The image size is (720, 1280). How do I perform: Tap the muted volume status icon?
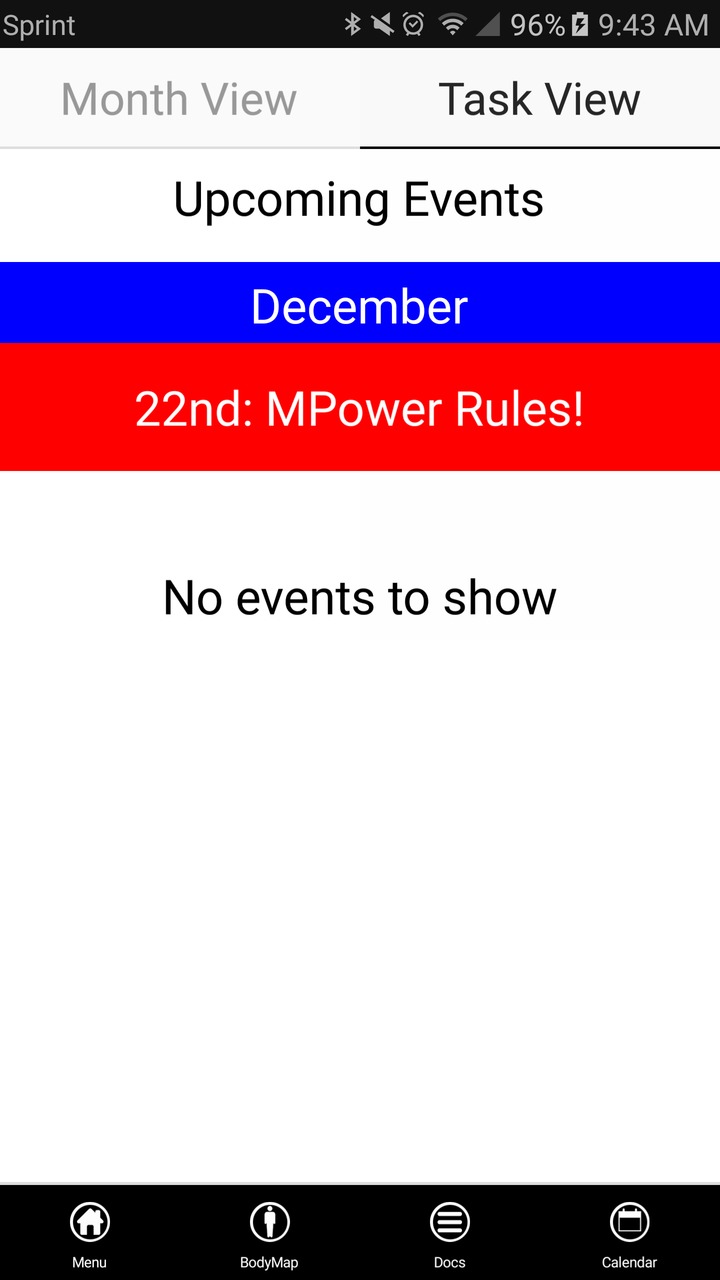click(385, 25)
